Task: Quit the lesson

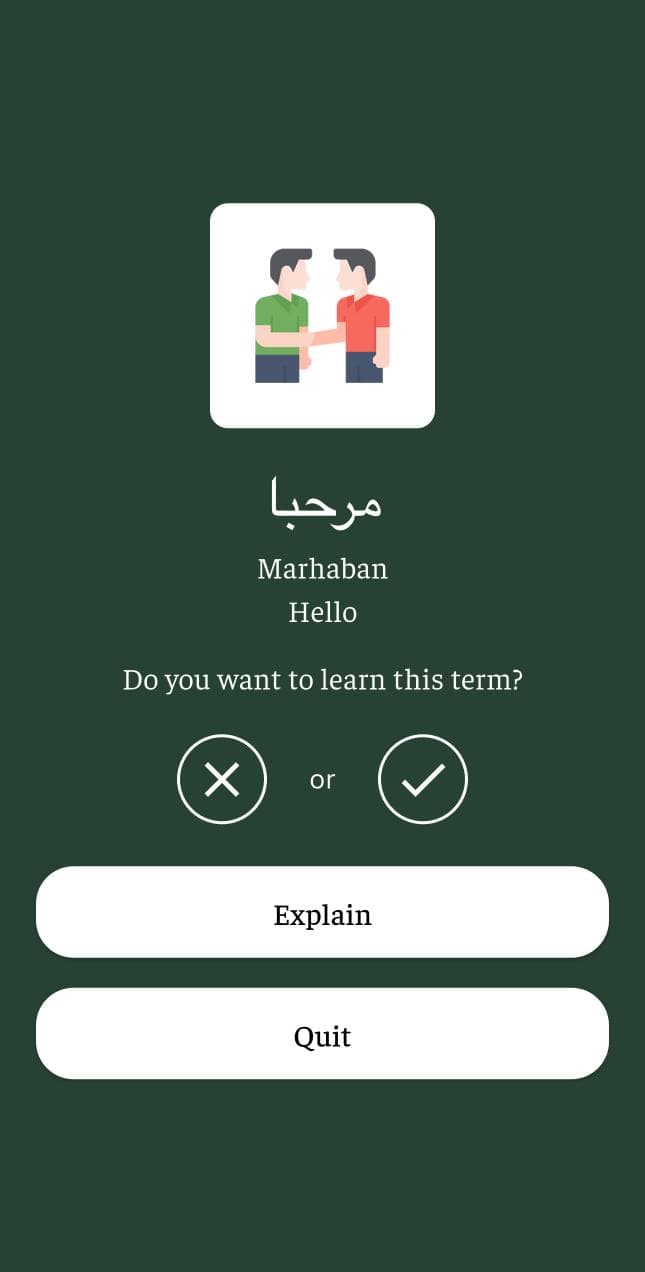Action: [322, 1034]
